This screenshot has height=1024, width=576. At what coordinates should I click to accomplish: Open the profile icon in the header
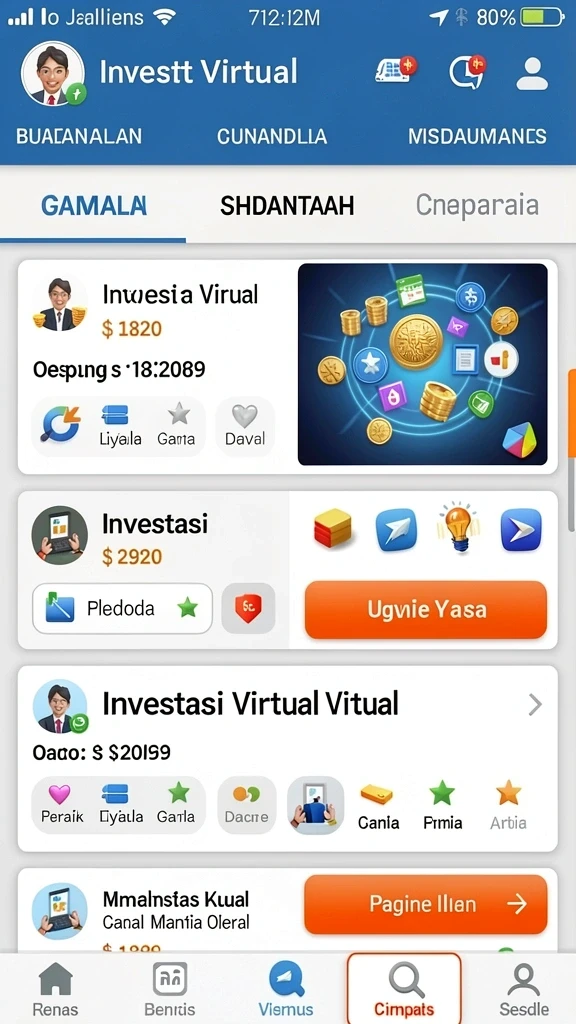click(532, 73)
